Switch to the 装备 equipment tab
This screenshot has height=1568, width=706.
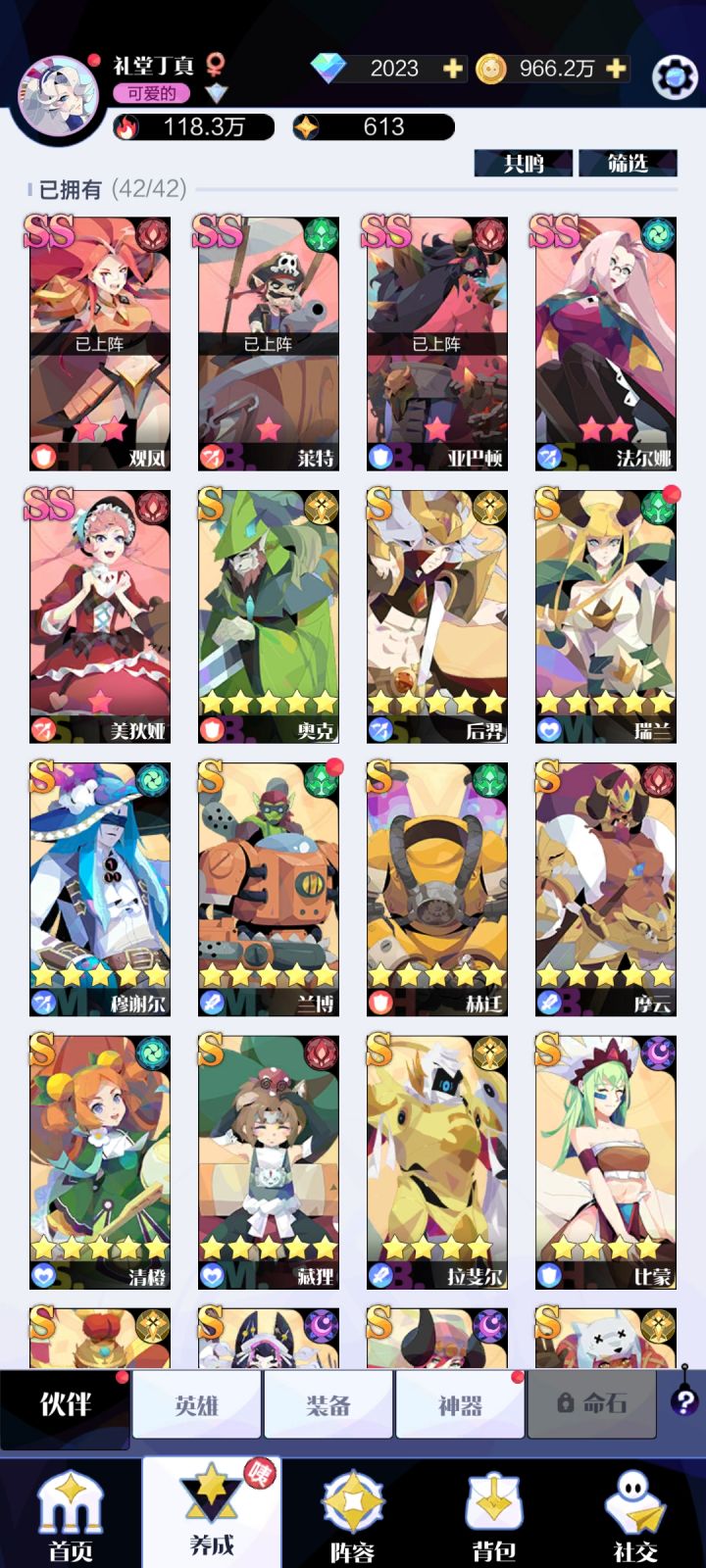coord(328,1404)
